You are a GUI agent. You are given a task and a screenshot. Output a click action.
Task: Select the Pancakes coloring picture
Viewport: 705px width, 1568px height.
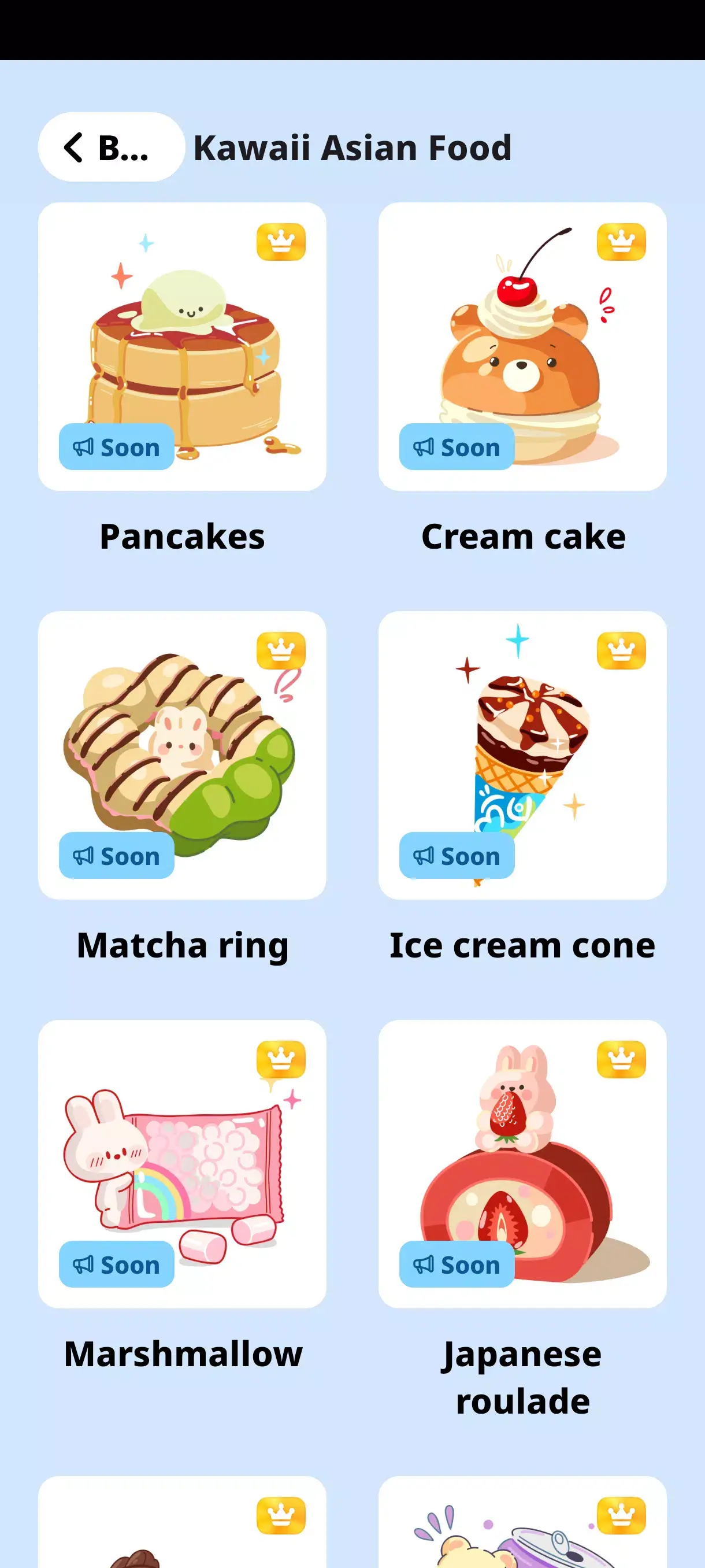pyautogui.click(x=183, y=347)
